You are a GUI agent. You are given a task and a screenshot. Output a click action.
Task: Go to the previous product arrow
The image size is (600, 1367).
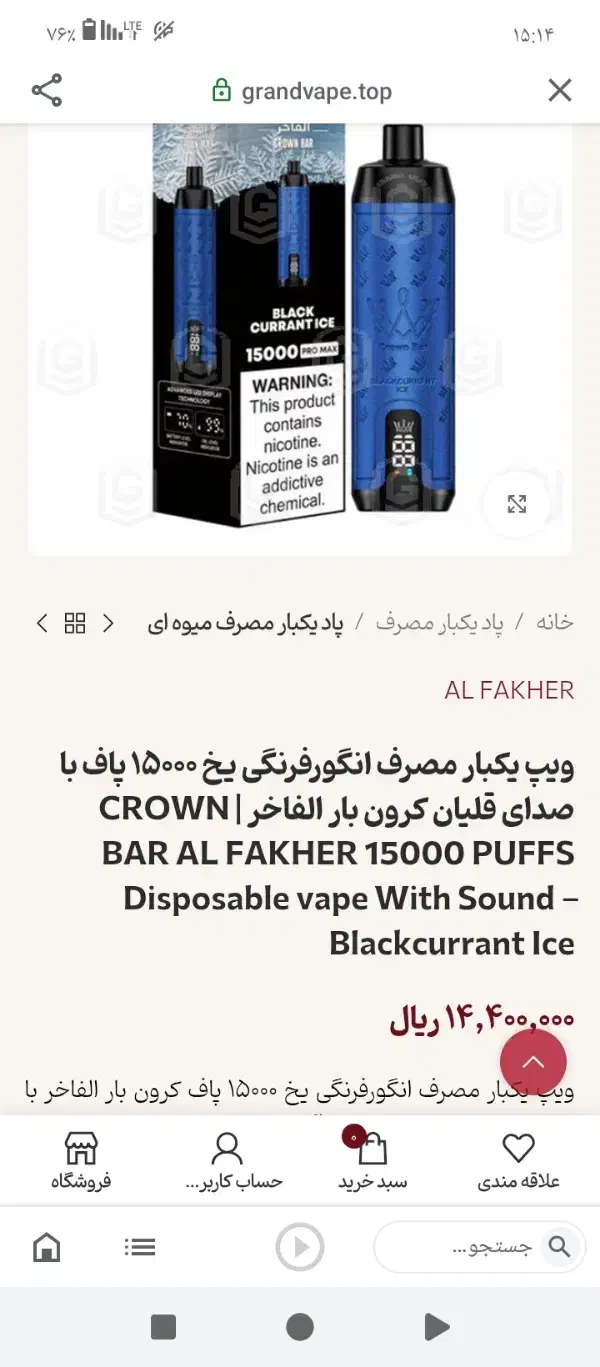point(109,623)
